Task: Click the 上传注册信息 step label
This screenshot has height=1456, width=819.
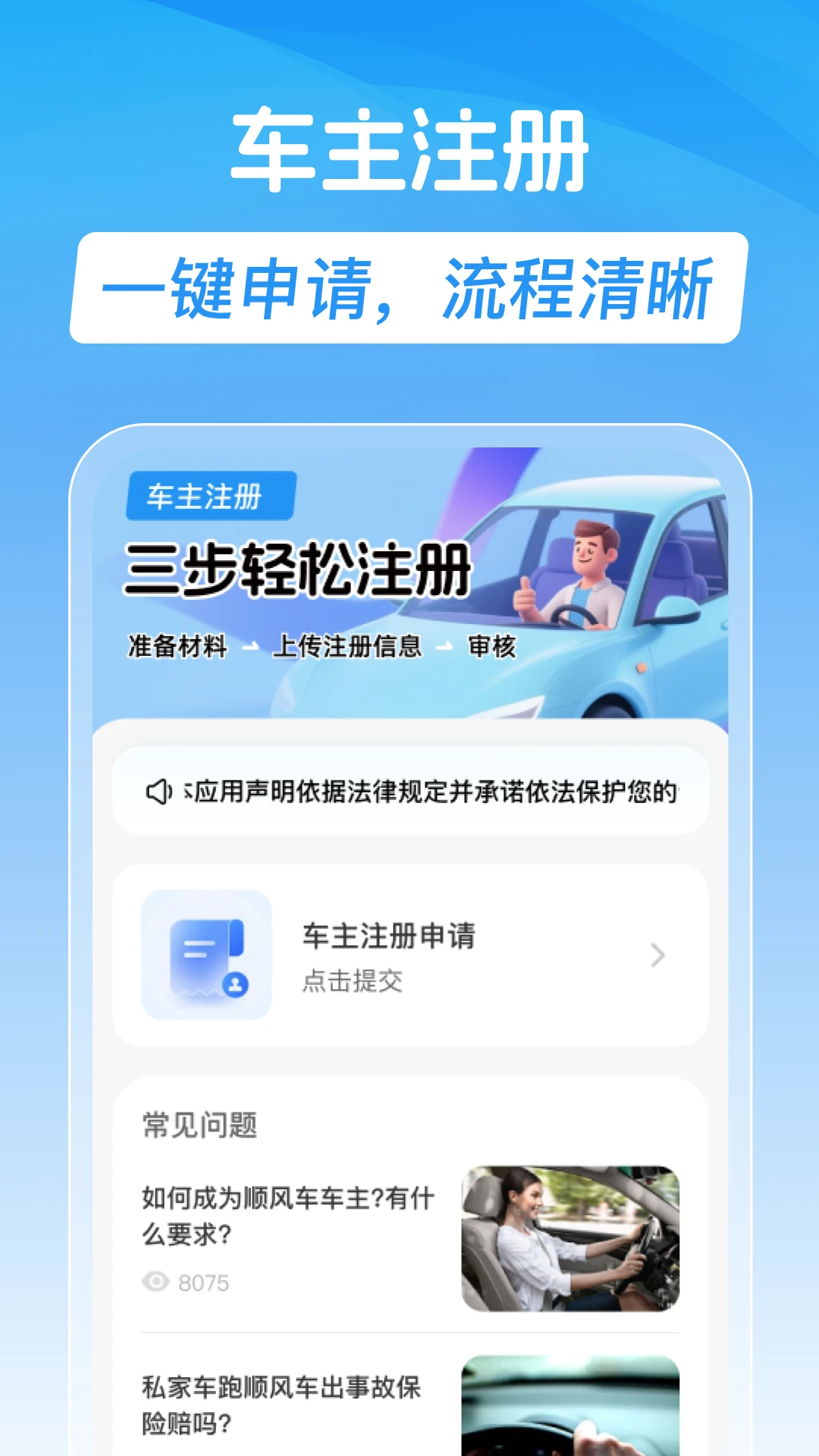Action: [x=350, y=648]
